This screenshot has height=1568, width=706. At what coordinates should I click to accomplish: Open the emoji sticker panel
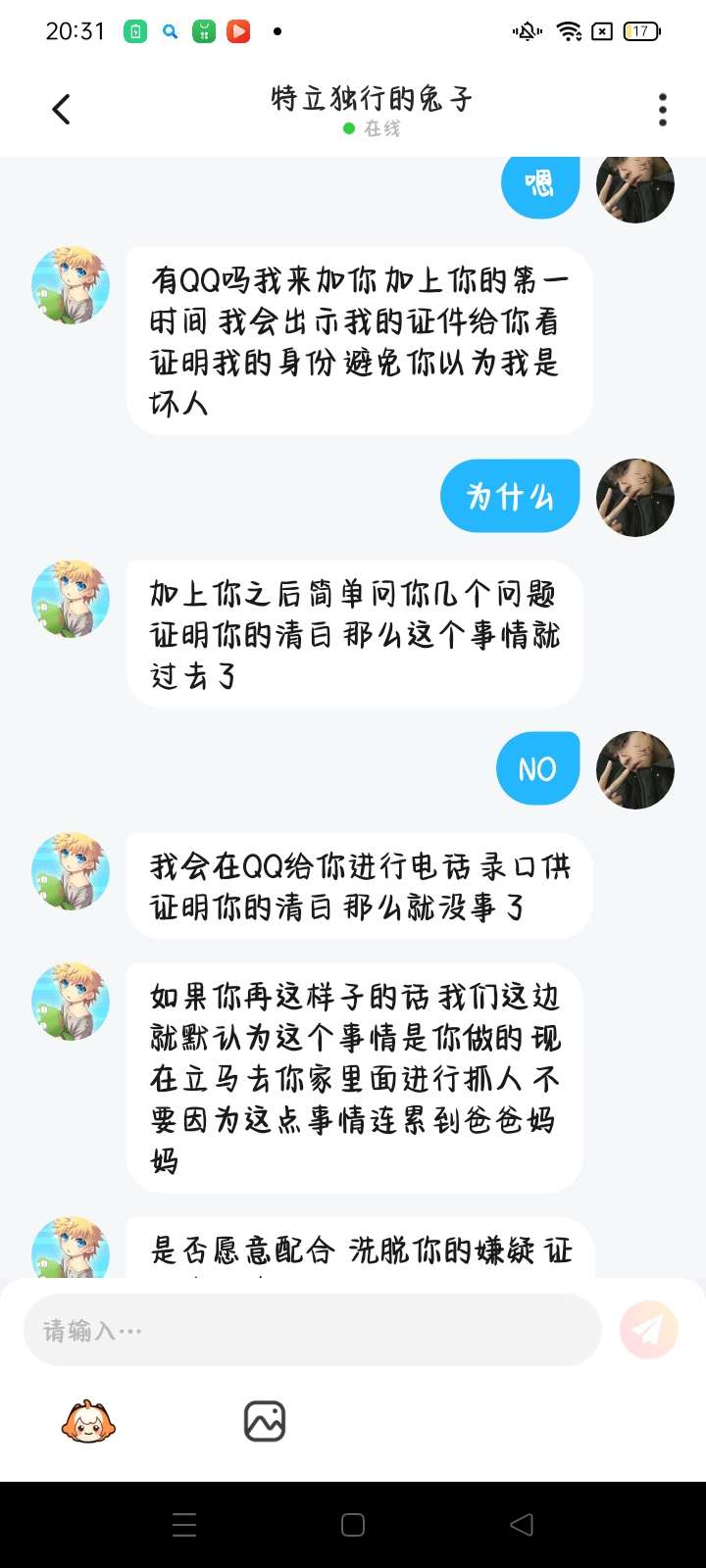(88, 1421)
